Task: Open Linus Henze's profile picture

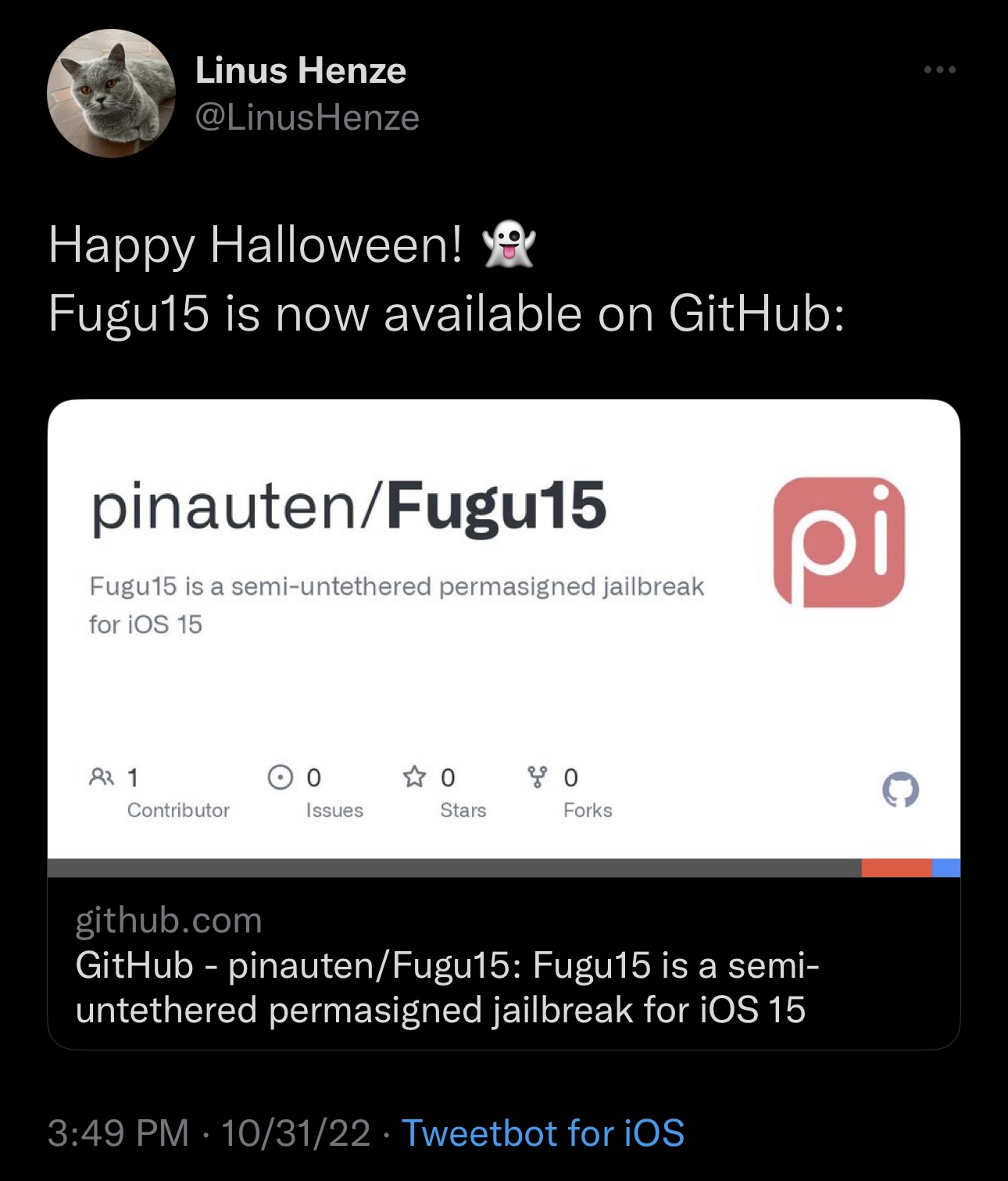Action: pos(111,94)
